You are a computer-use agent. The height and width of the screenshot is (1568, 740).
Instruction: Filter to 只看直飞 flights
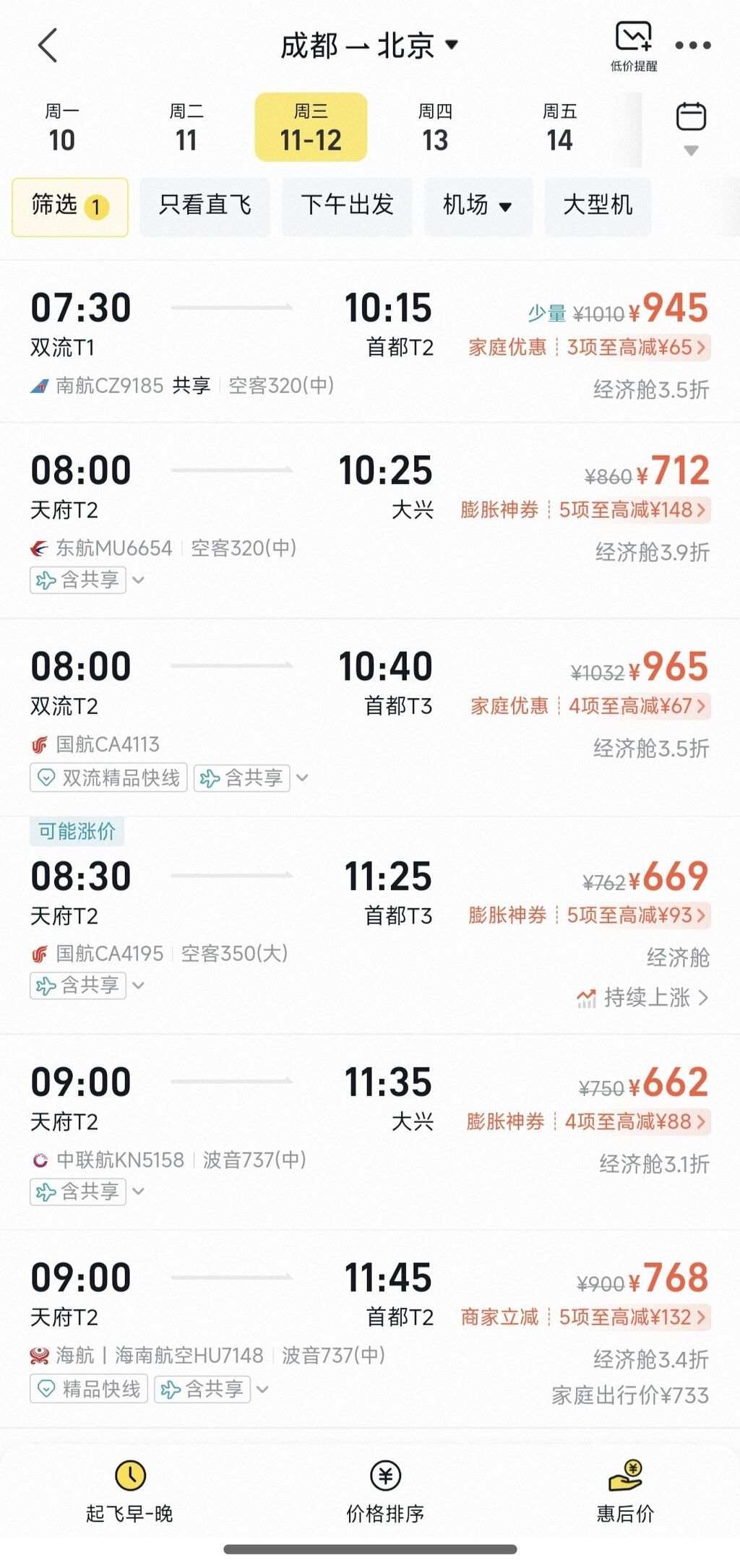(205, 207)
